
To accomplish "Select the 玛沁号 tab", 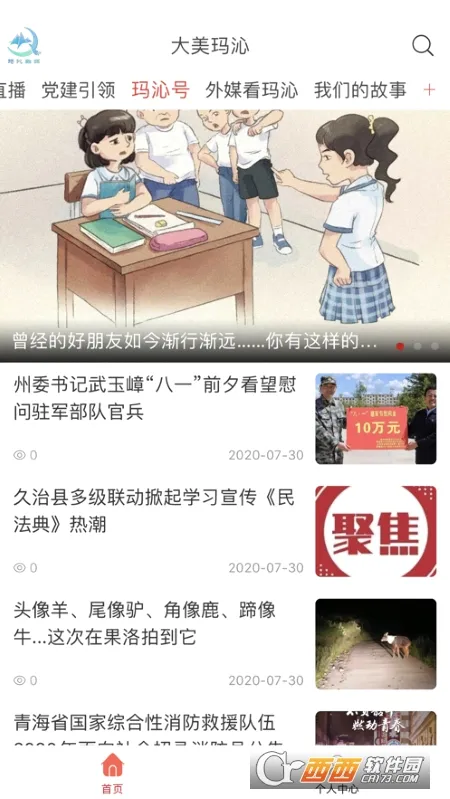I will click(x=161, y=90).
